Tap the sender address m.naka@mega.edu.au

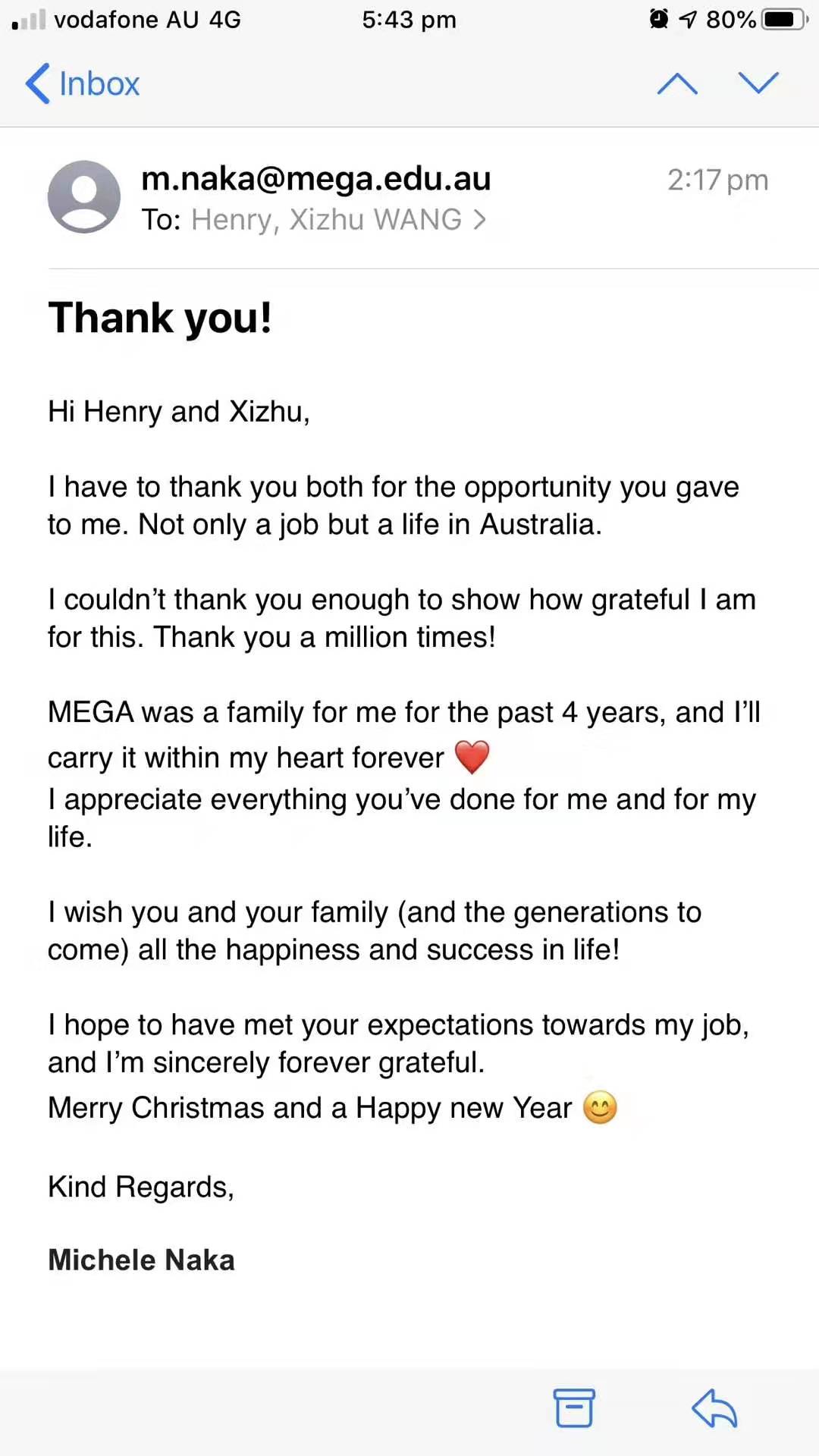click(316, 179)
